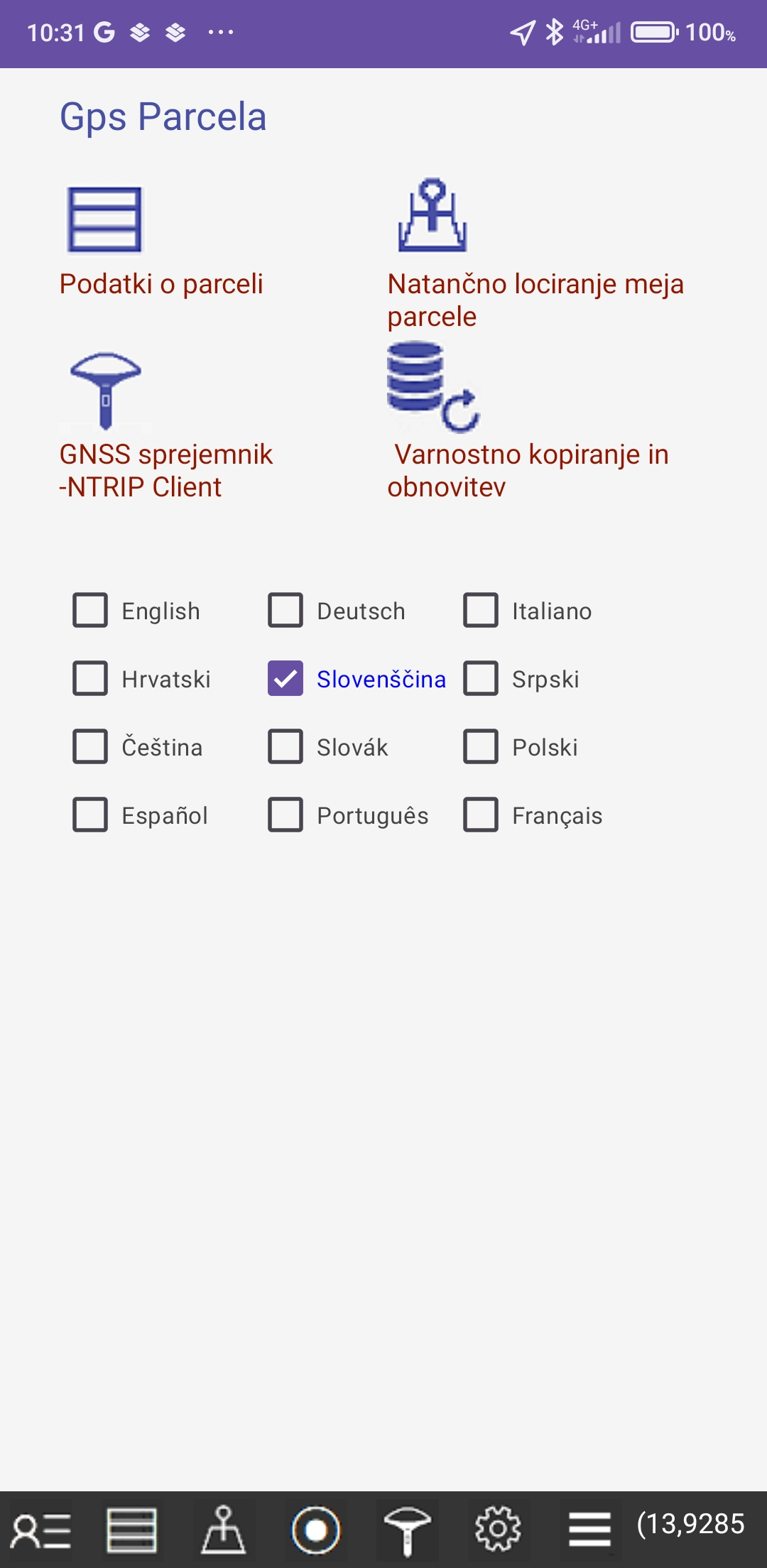Select Polski language option
Screen dimensions: 767x1568
coord(481,746)
